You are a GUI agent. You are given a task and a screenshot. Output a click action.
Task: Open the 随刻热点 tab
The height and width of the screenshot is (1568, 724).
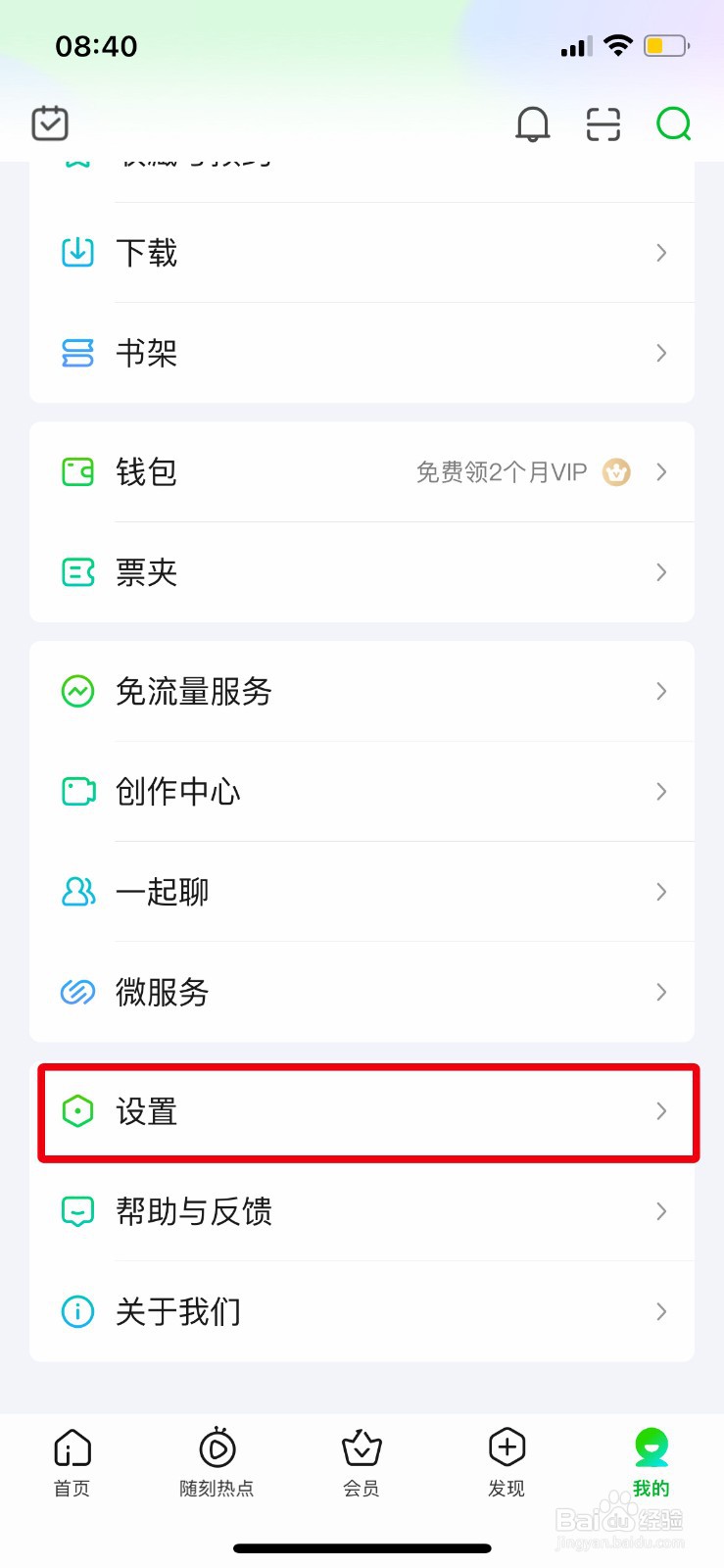click(217, 1462)
